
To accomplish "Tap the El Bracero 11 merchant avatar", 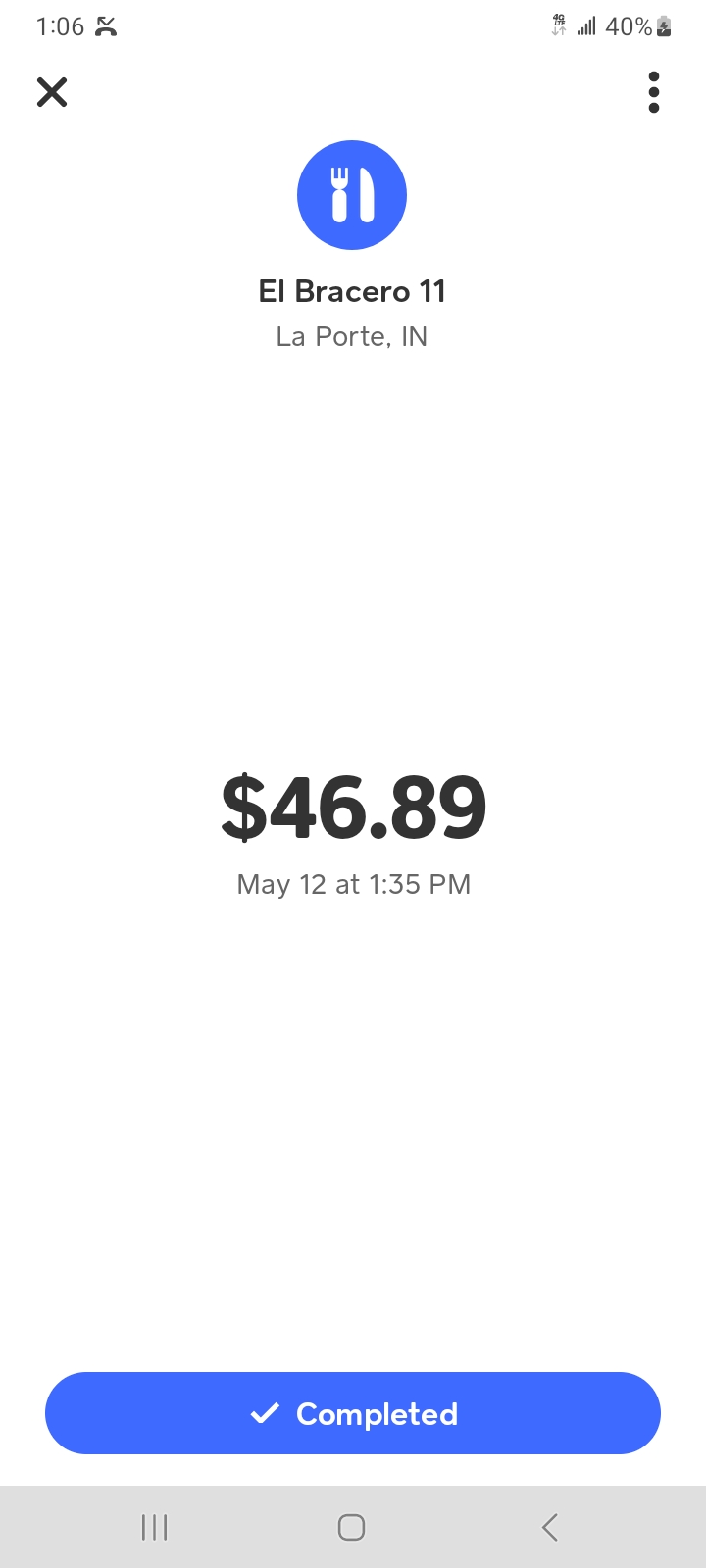I will point(352,195).
